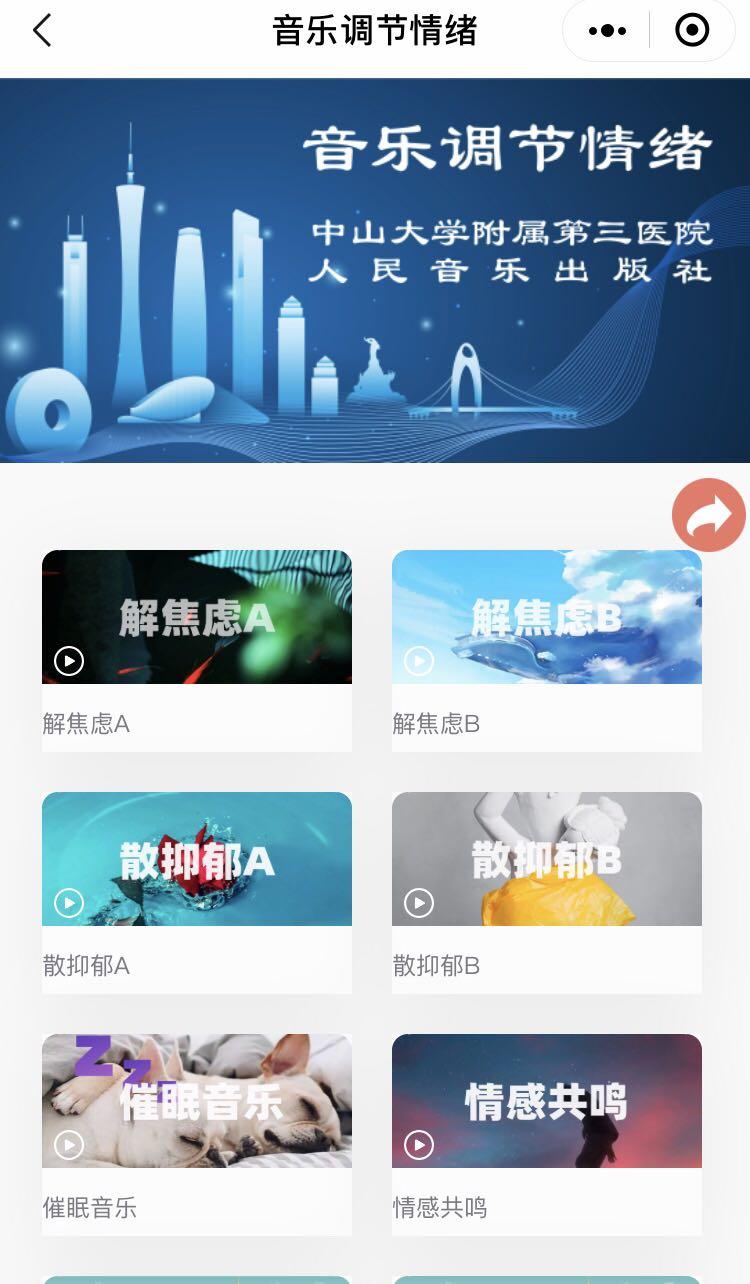
Task: Tap the 音乐调节情绪 title bar
Action: (375, 30)
